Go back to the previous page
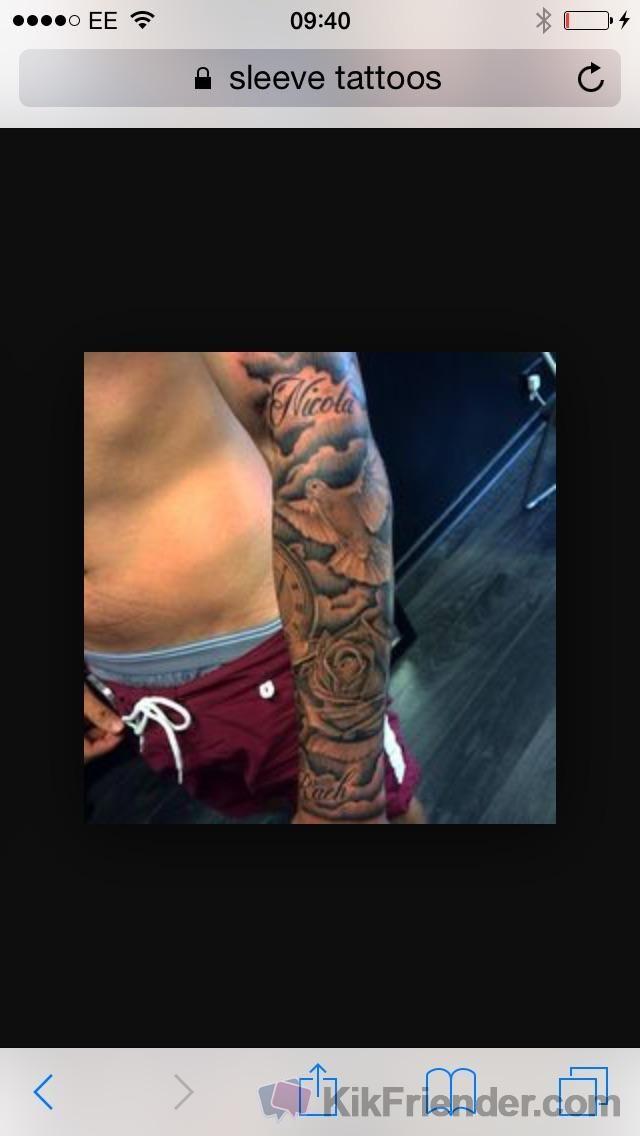The height and width of the screenshot is (1136, 640). click(x=43, y=1092)
